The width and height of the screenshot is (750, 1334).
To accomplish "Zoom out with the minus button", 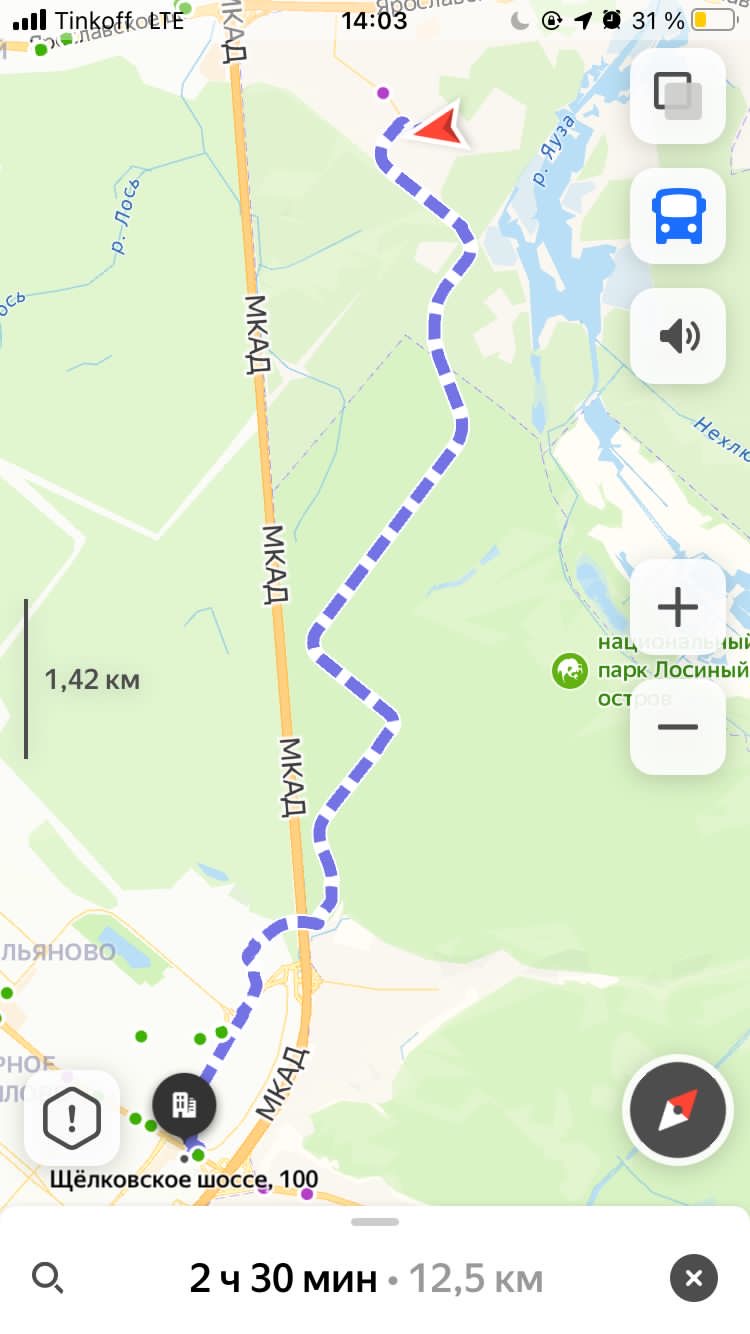I will pyautogui.click(x=678, y=727).
